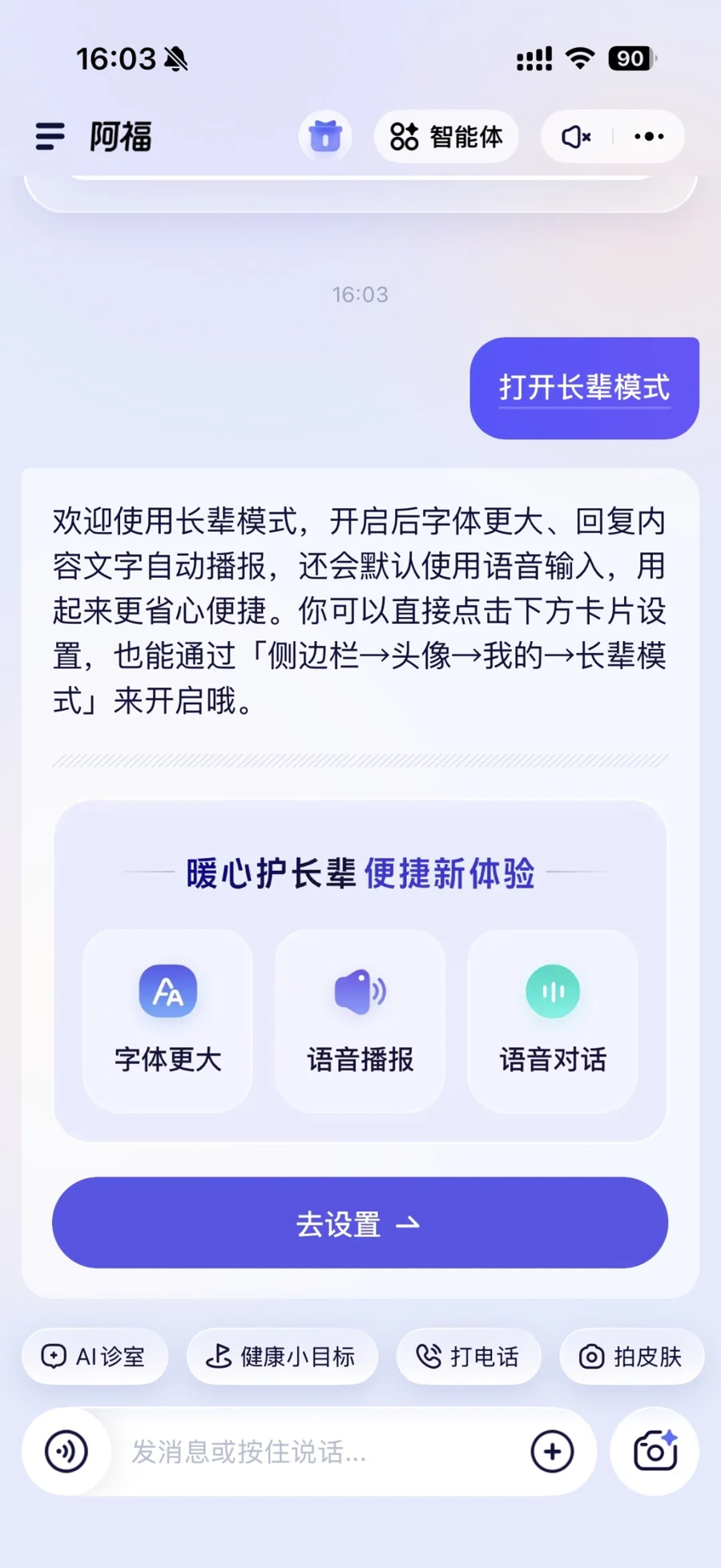Switch to voice input mode
This screenshot has height=1568, width=721.
[66, 1451]
